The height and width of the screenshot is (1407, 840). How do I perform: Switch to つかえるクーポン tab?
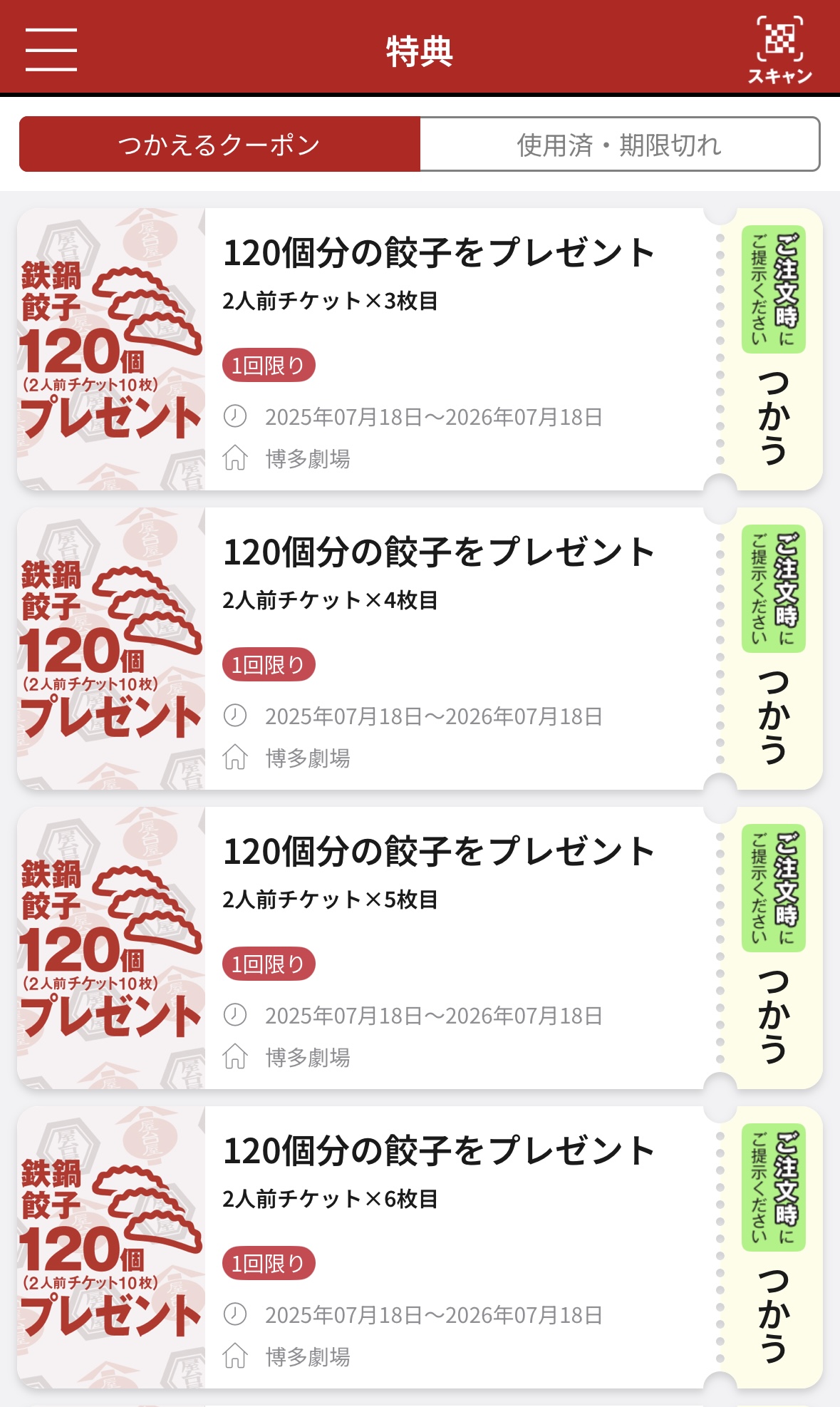pos(219,145)
